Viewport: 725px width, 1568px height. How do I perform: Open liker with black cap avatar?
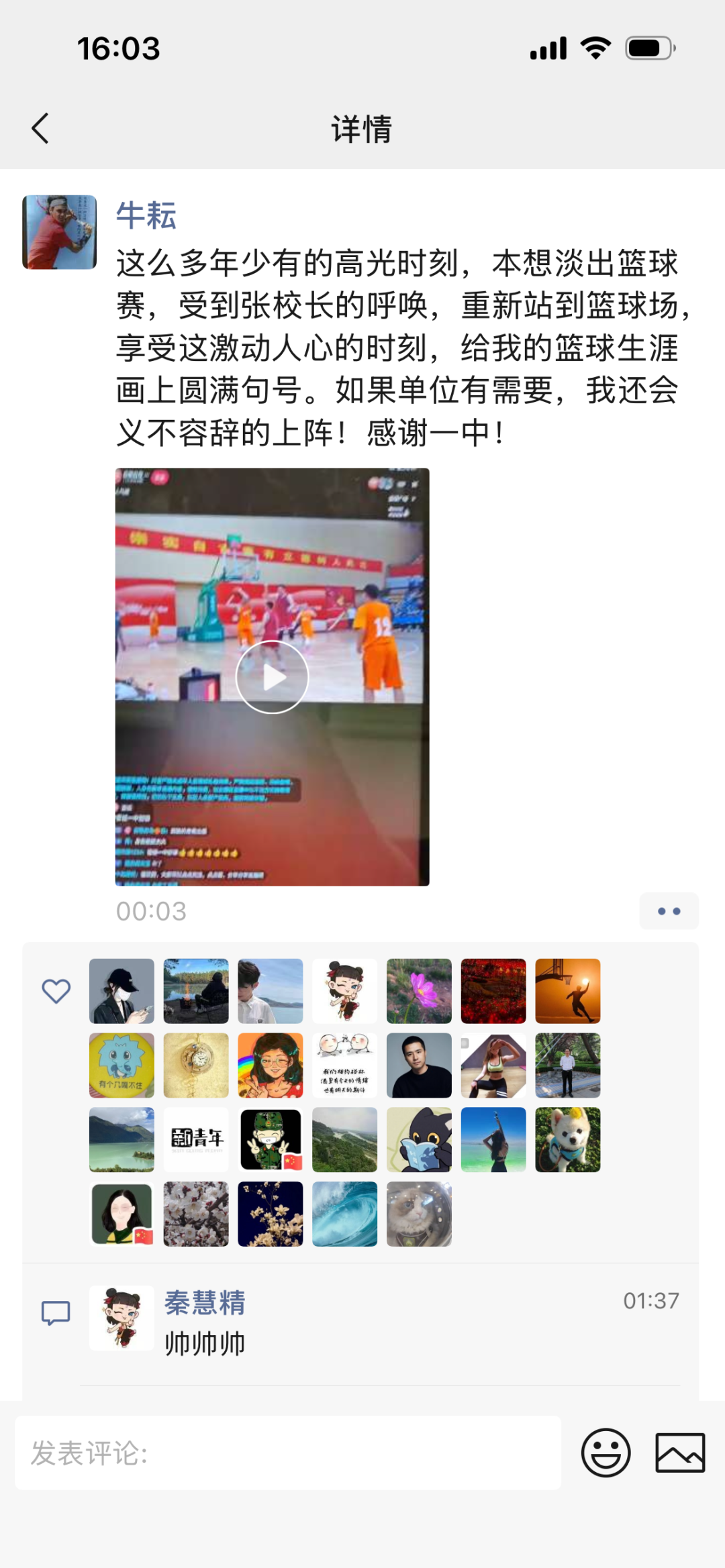122,991
